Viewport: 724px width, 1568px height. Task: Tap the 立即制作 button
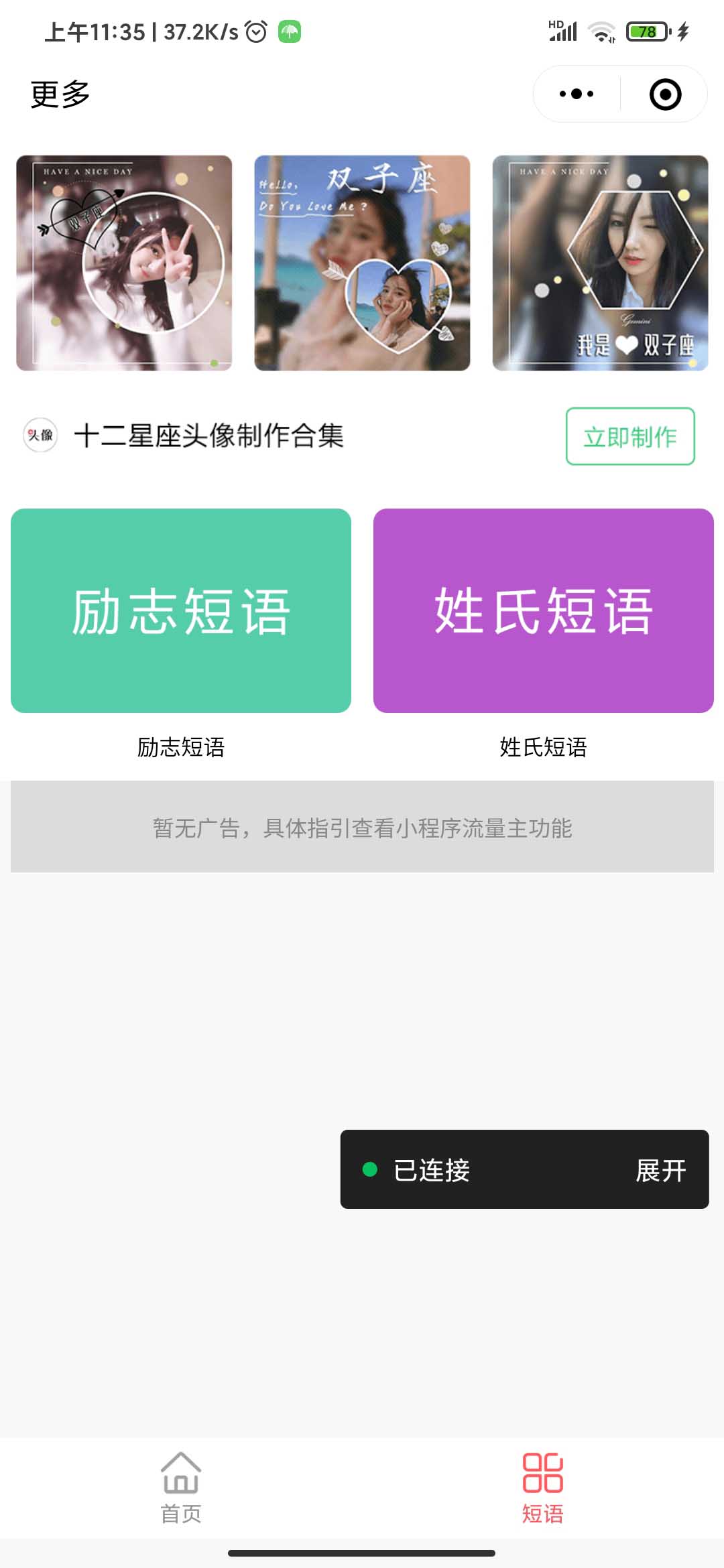pos(630,436)
